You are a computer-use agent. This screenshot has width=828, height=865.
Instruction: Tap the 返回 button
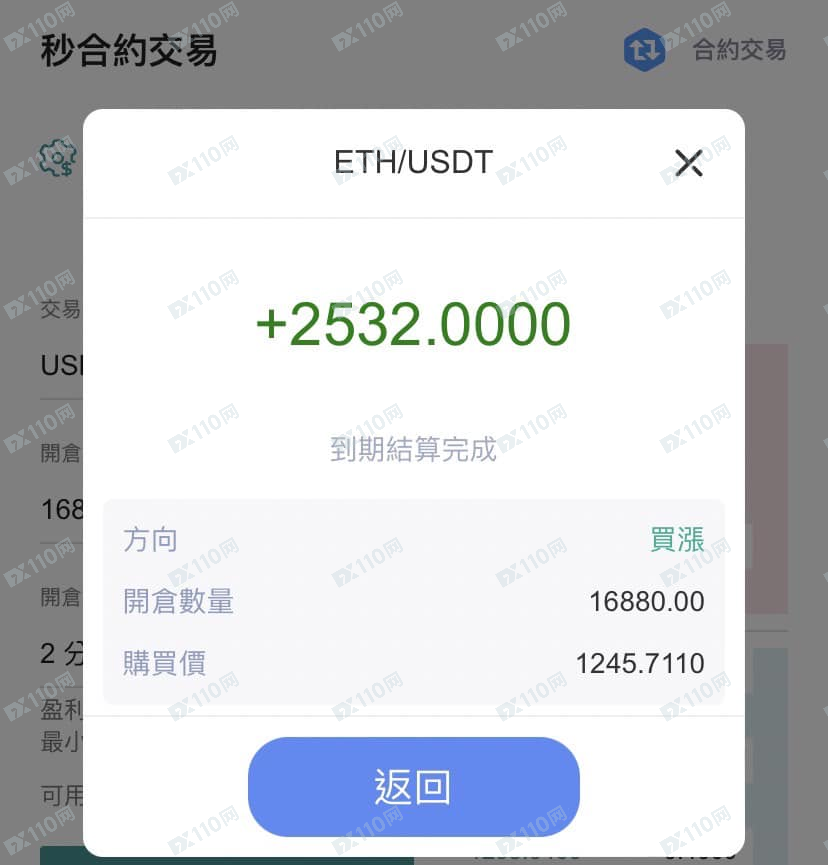pos(413,787)
